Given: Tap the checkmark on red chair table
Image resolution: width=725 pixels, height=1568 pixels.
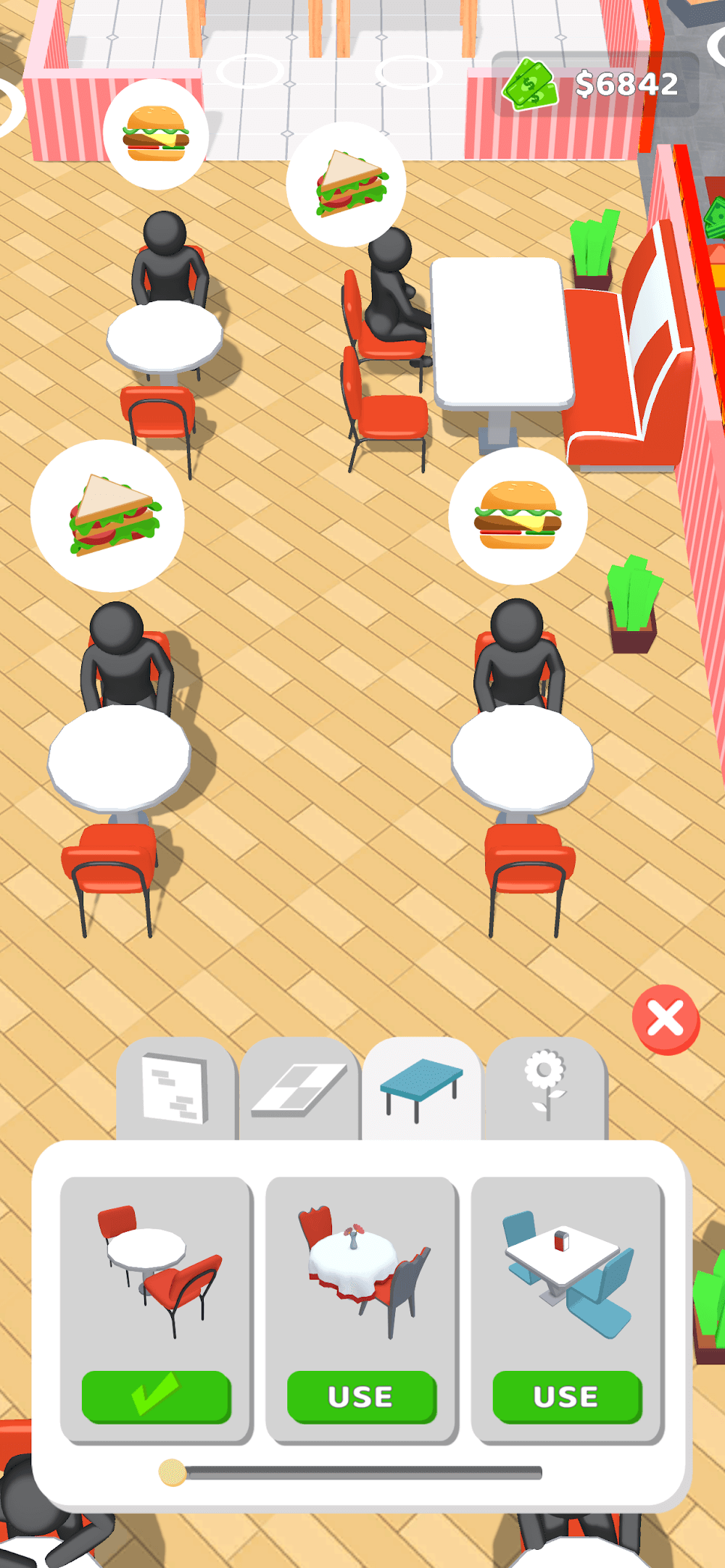Looking at the screenshot, I should coord(156,1396).
